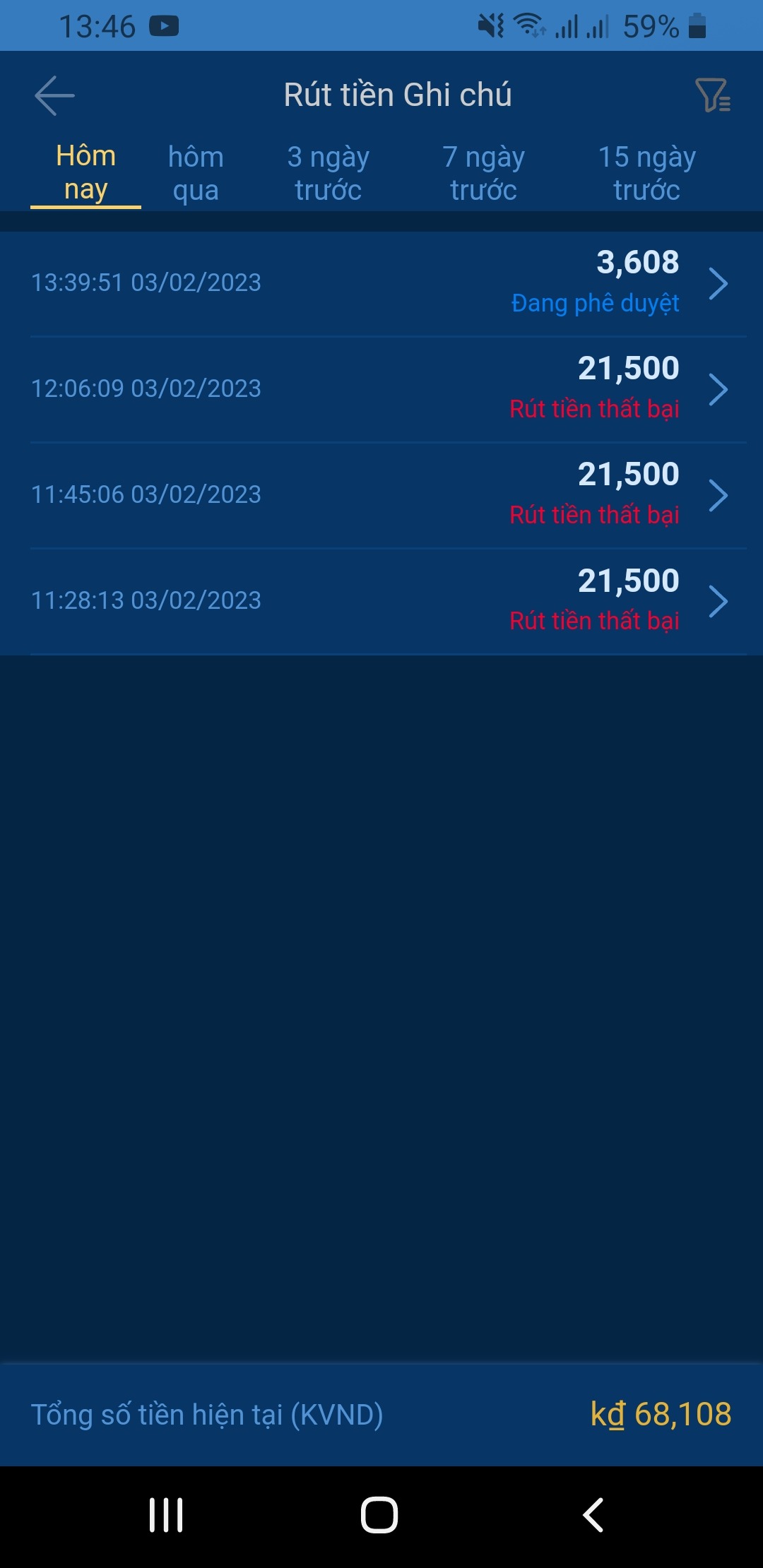The height and width of the screenshot is (1568, 763).
Task: Select the Hôm nay tab
Action: pos(85,173)
